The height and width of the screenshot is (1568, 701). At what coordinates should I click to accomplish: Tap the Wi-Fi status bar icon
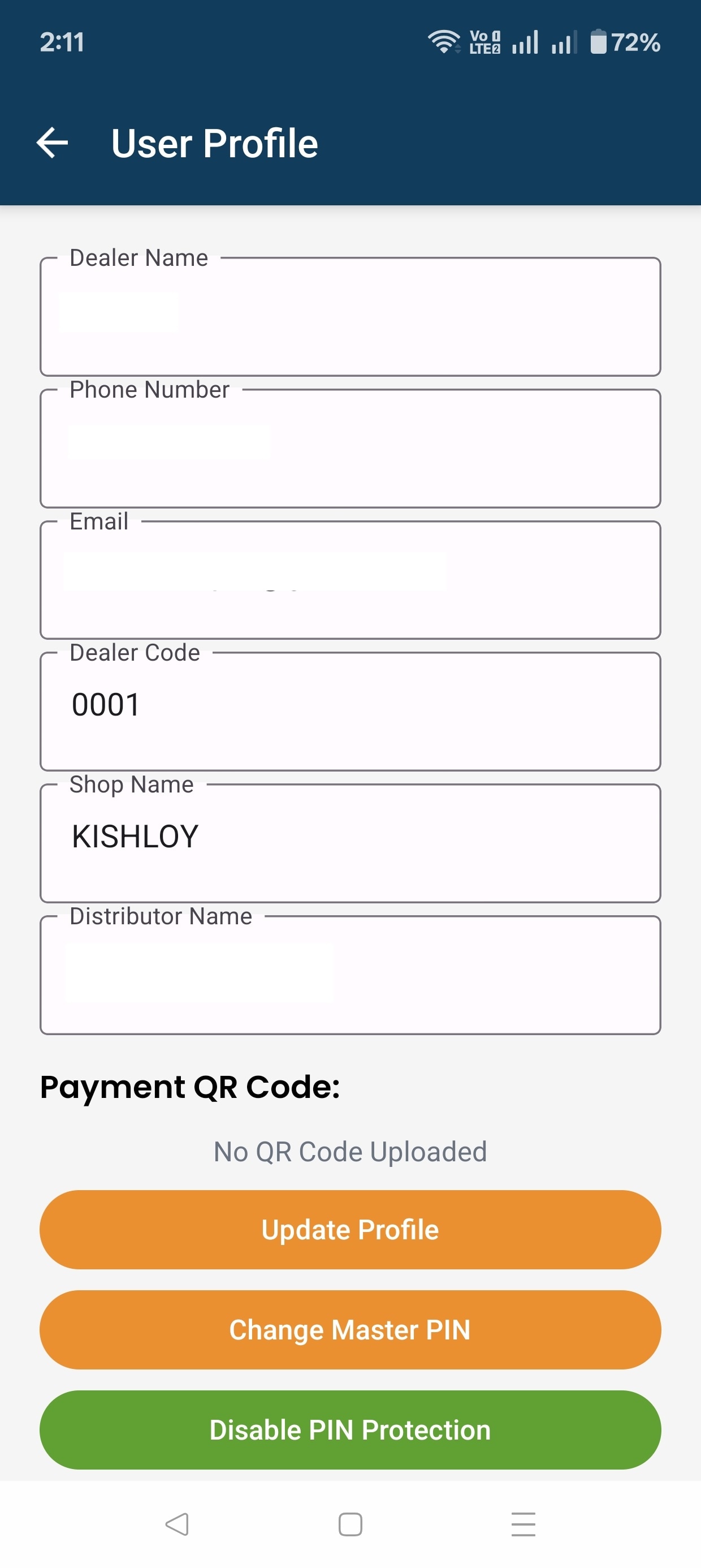pos(444,41)
